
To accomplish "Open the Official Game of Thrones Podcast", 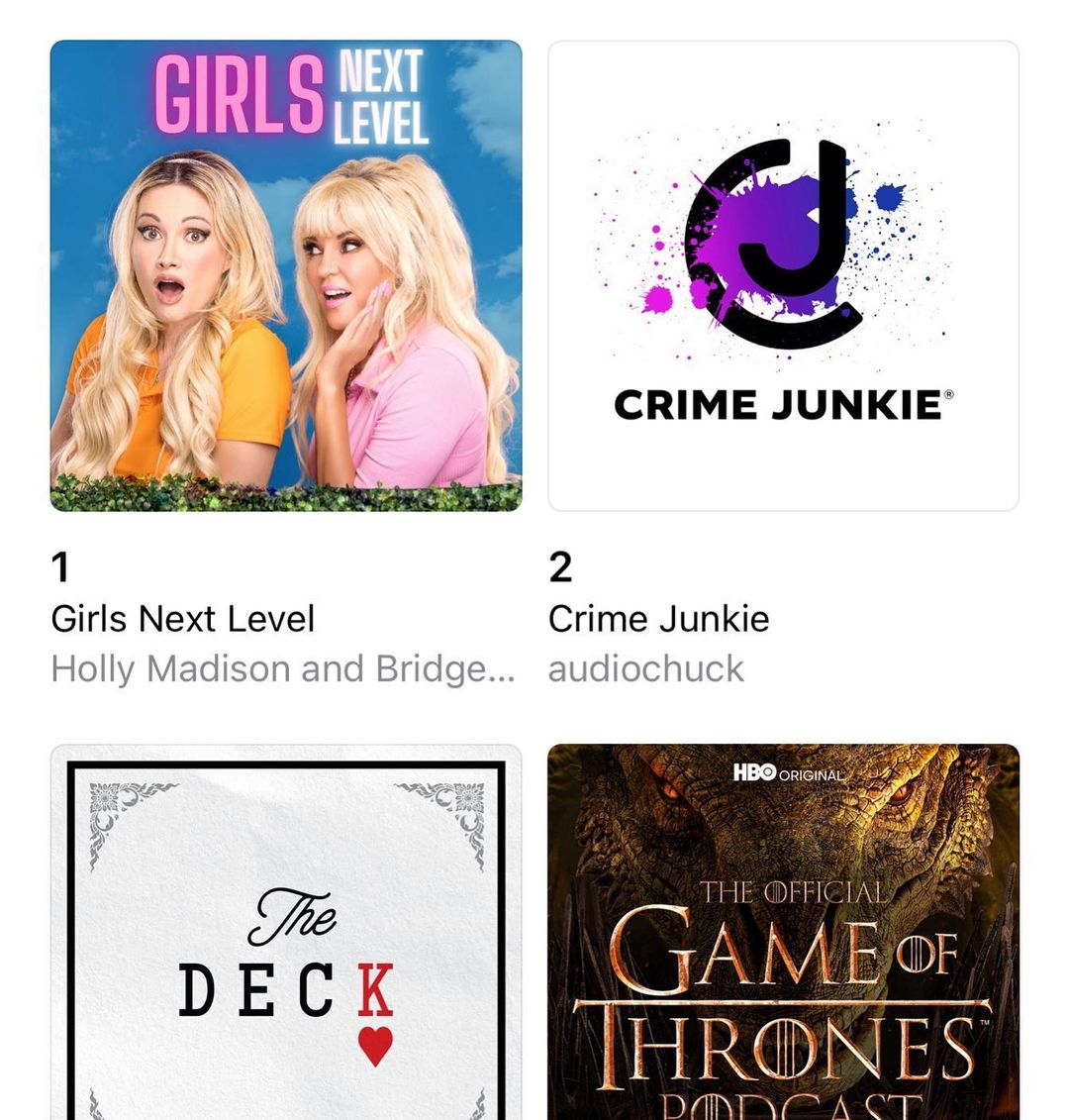I will (783, 932).
